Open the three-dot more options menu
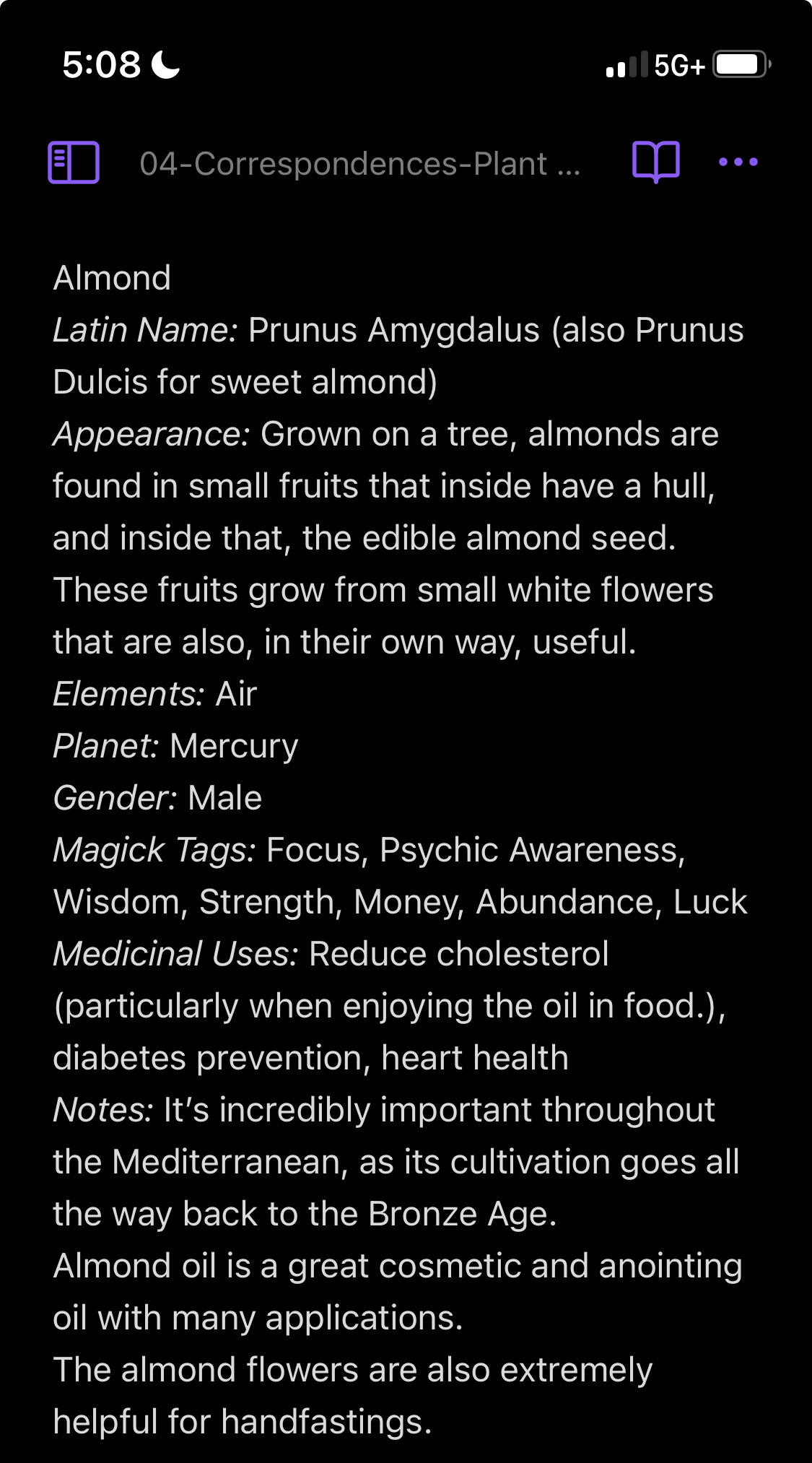The image size is (812, 1463). point(738,162)
